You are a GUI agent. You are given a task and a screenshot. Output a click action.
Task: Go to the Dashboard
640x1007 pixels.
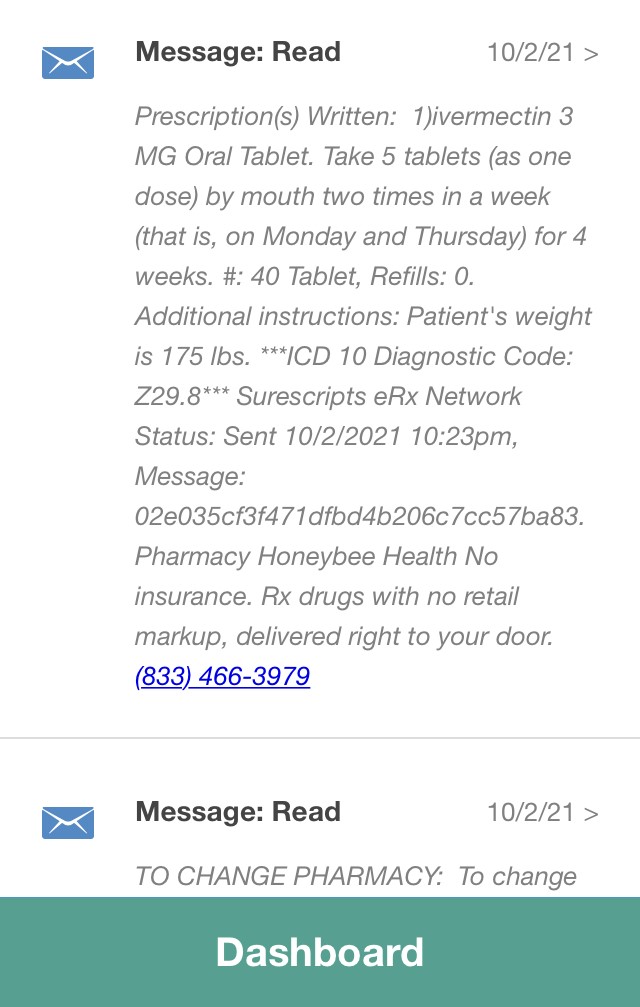click(320, 952)
